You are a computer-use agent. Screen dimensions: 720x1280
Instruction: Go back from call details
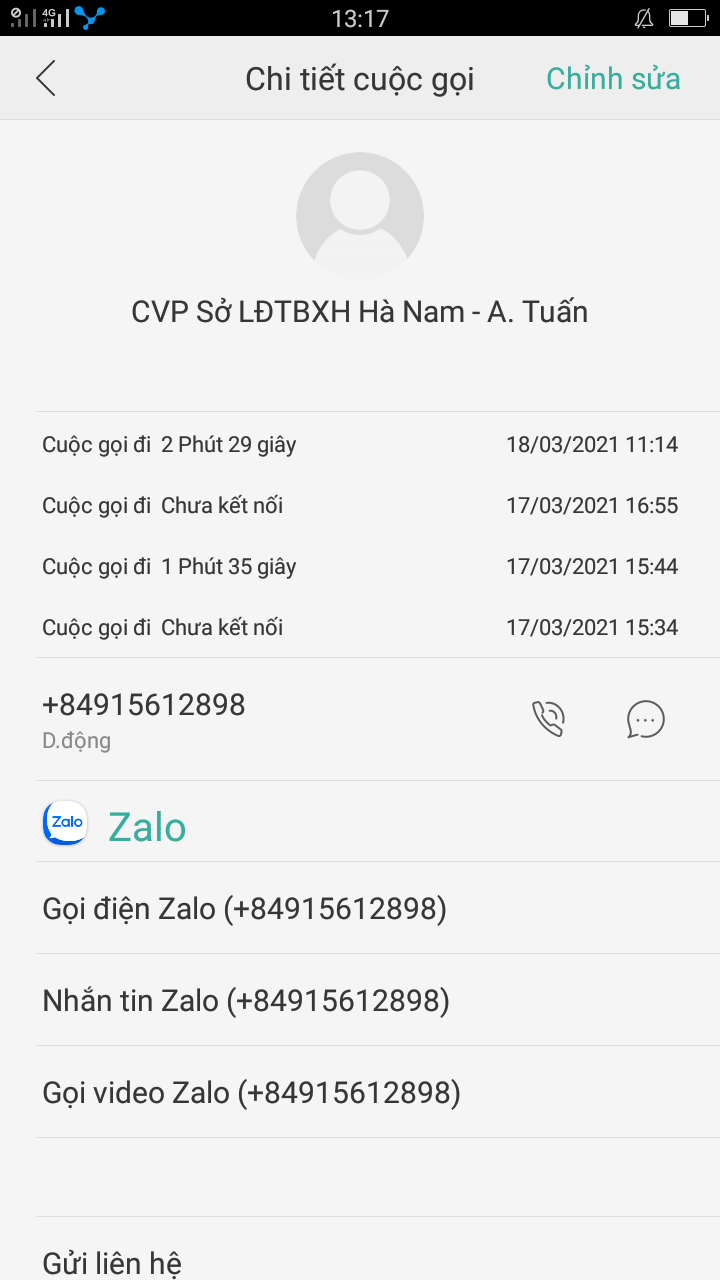[46, 79]
